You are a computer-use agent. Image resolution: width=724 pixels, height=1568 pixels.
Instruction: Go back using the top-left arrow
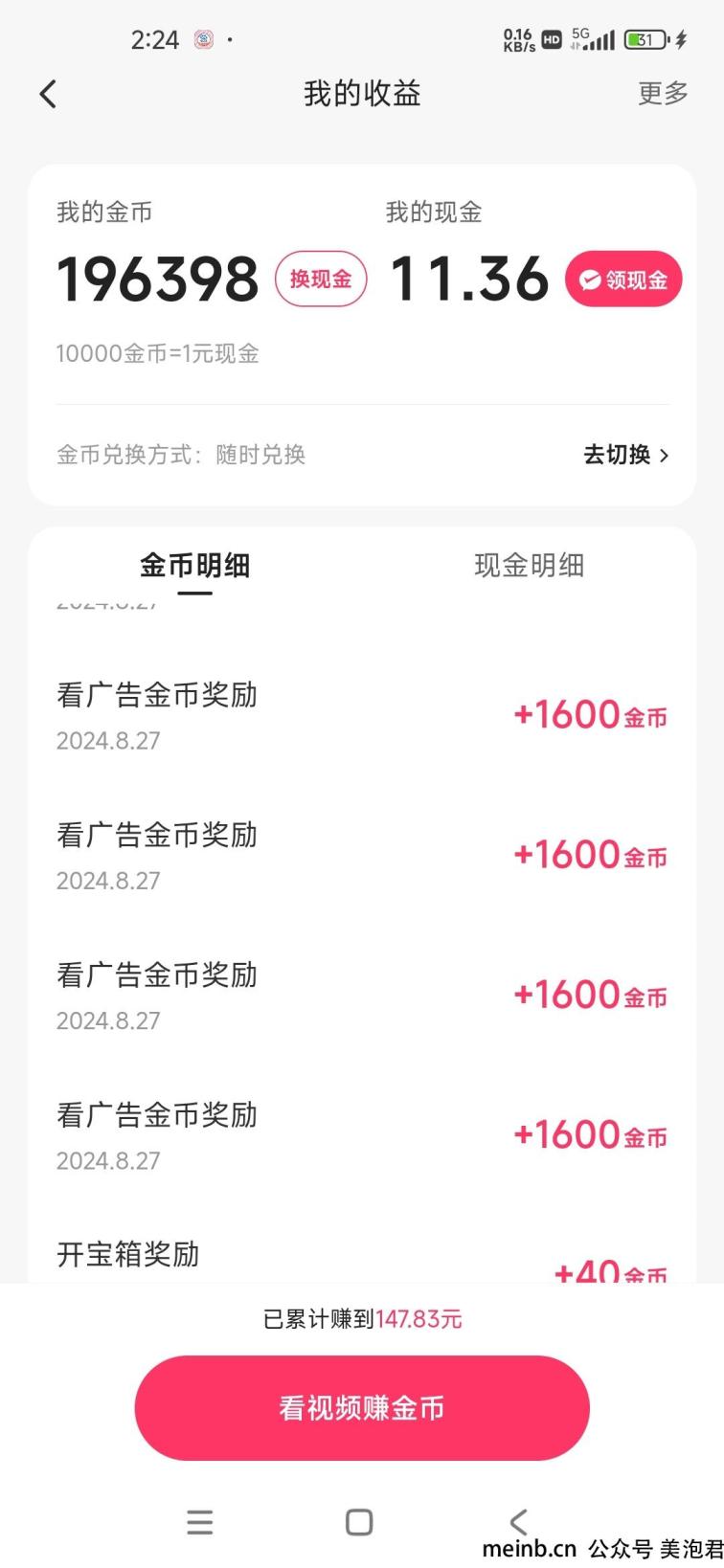[48, 94]
